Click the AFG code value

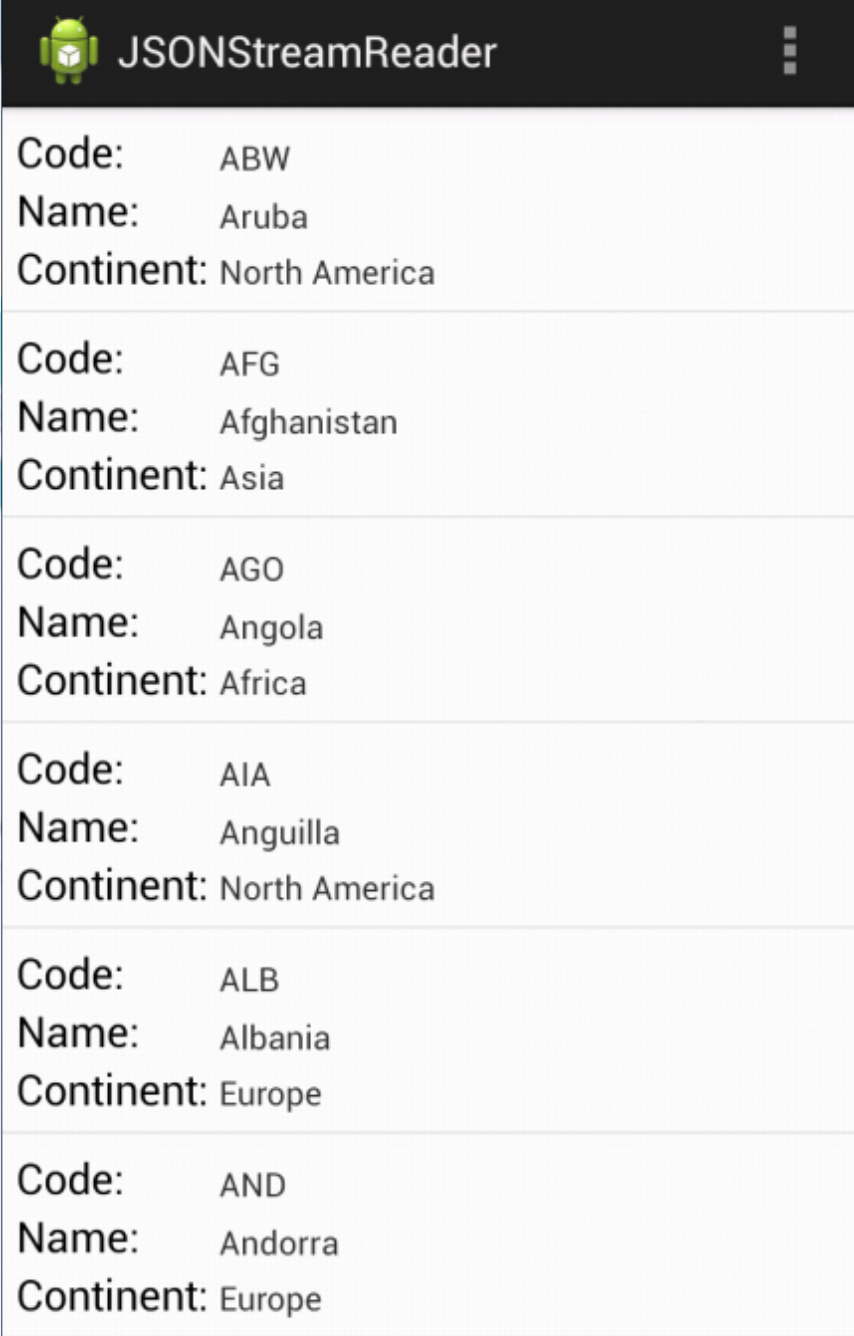(x=249, y=364)
